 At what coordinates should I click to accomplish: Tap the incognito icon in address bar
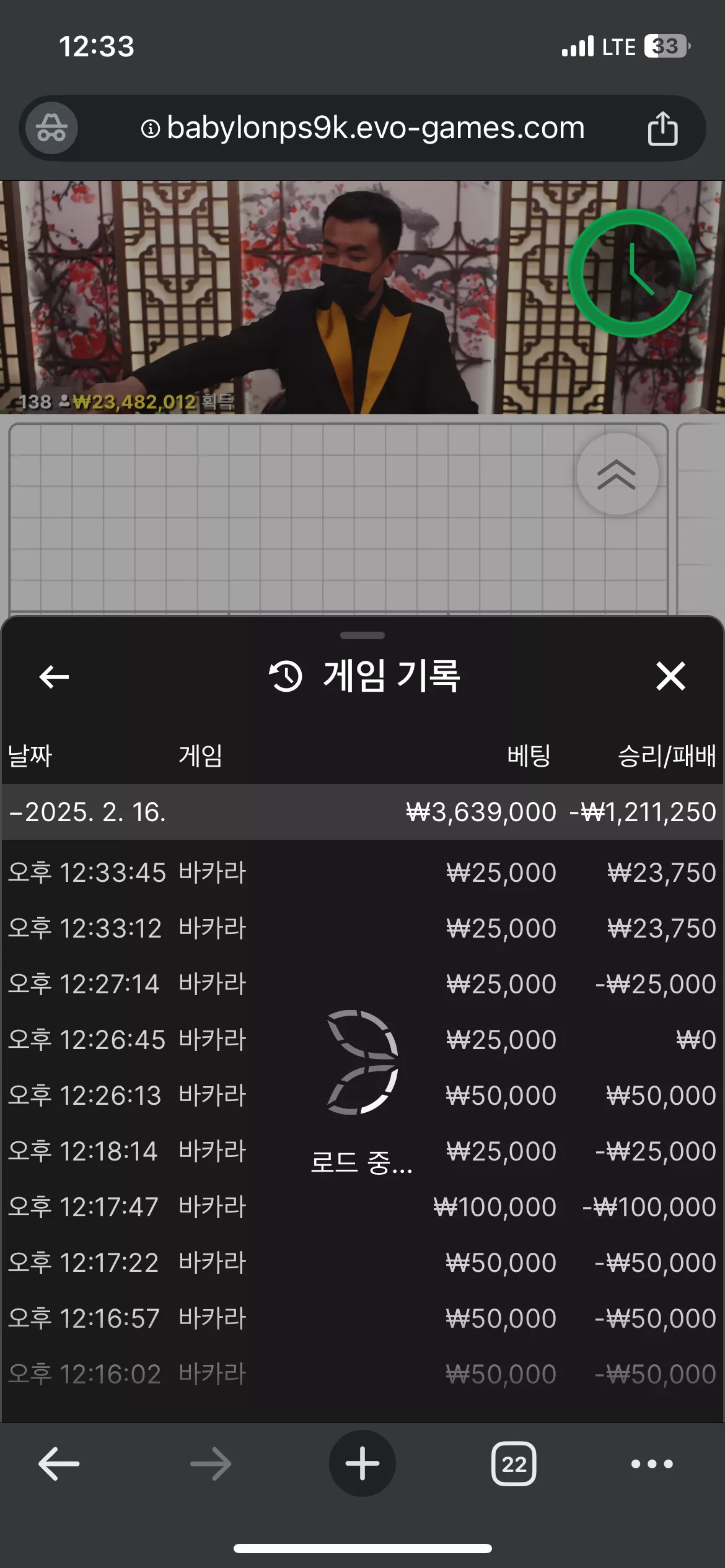(51, 128)
